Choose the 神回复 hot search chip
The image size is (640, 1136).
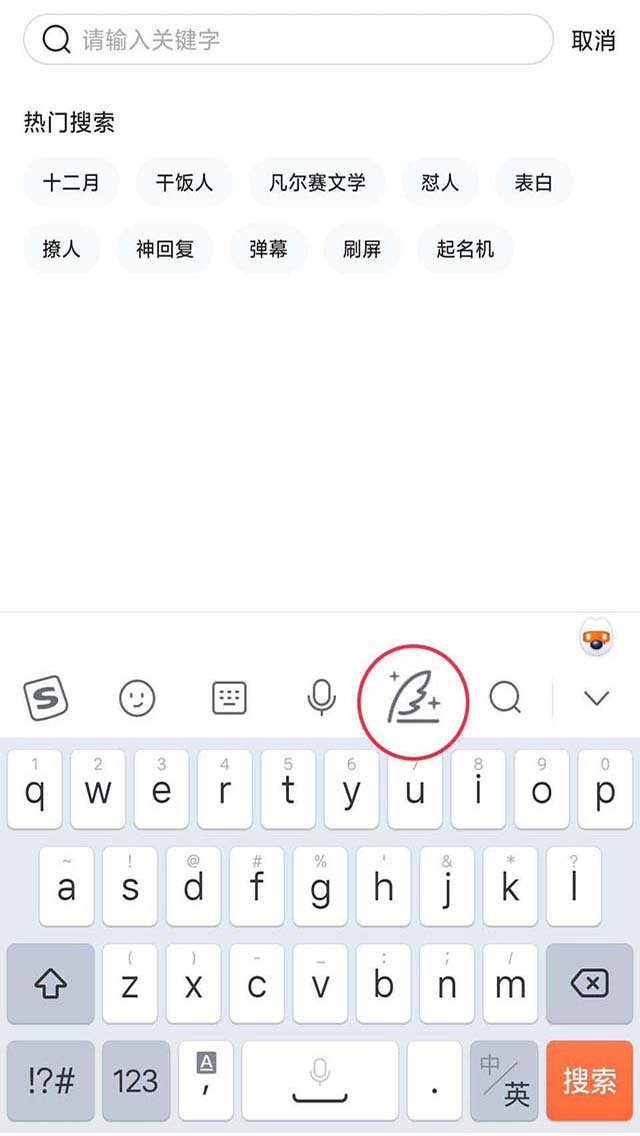click(x=165, y=249)
